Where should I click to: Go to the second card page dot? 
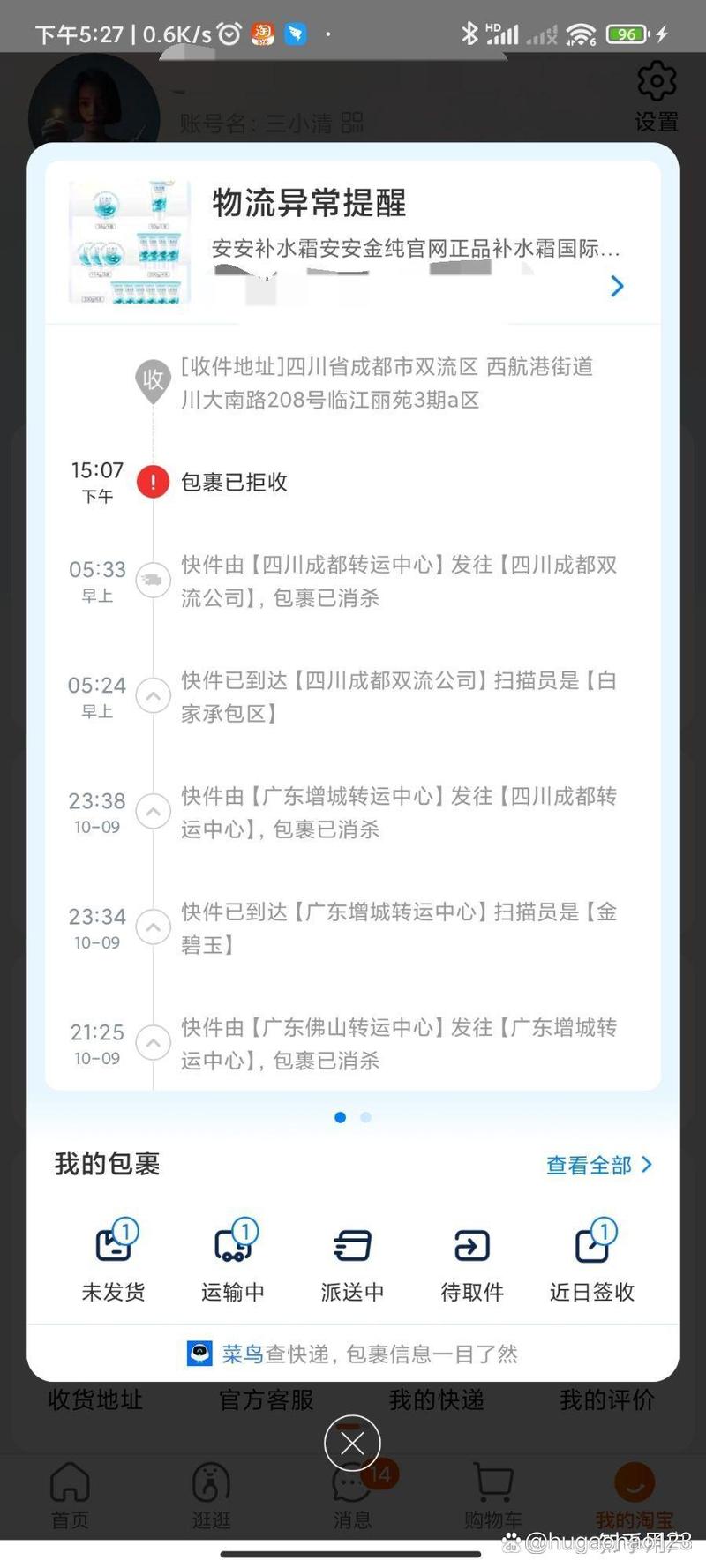[x=366, y=1117]
